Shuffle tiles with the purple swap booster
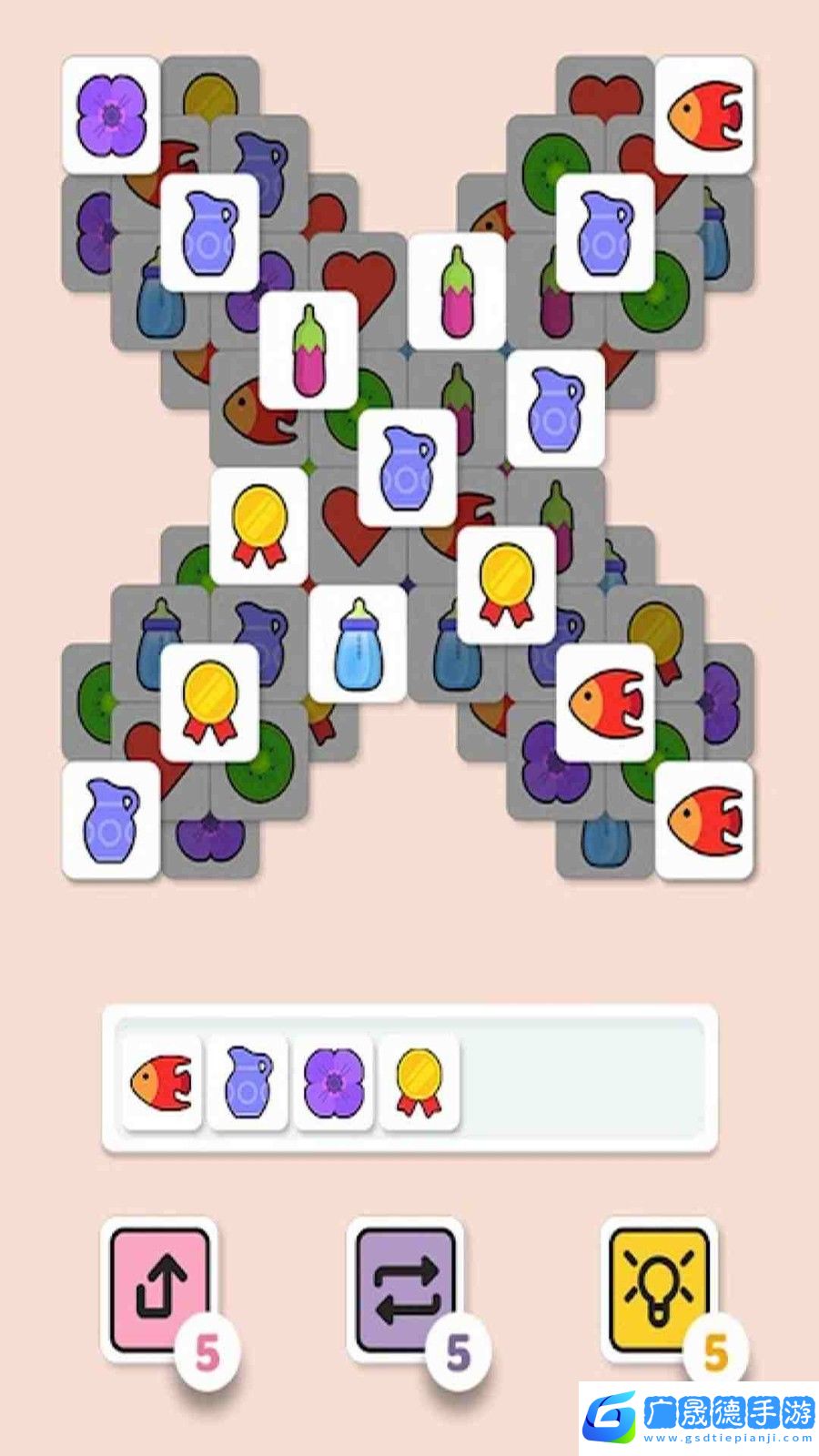 tap(406, 1289)
